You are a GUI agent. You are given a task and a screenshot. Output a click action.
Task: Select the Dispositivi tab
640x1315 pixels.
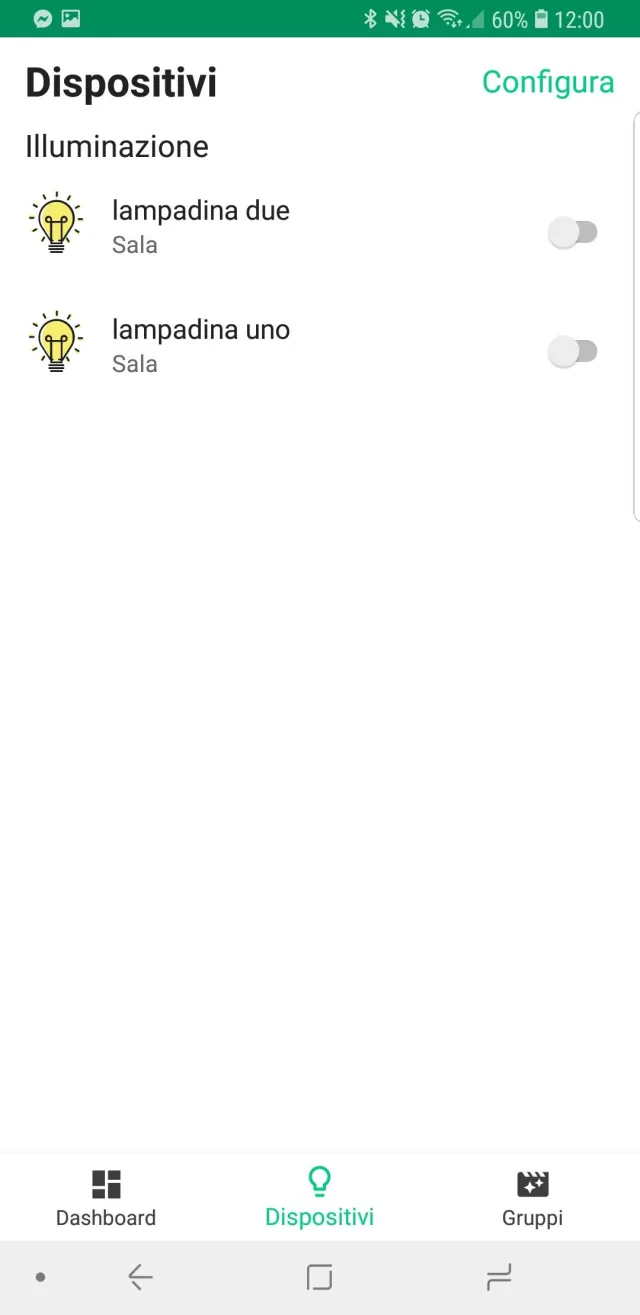point(319,1198)
